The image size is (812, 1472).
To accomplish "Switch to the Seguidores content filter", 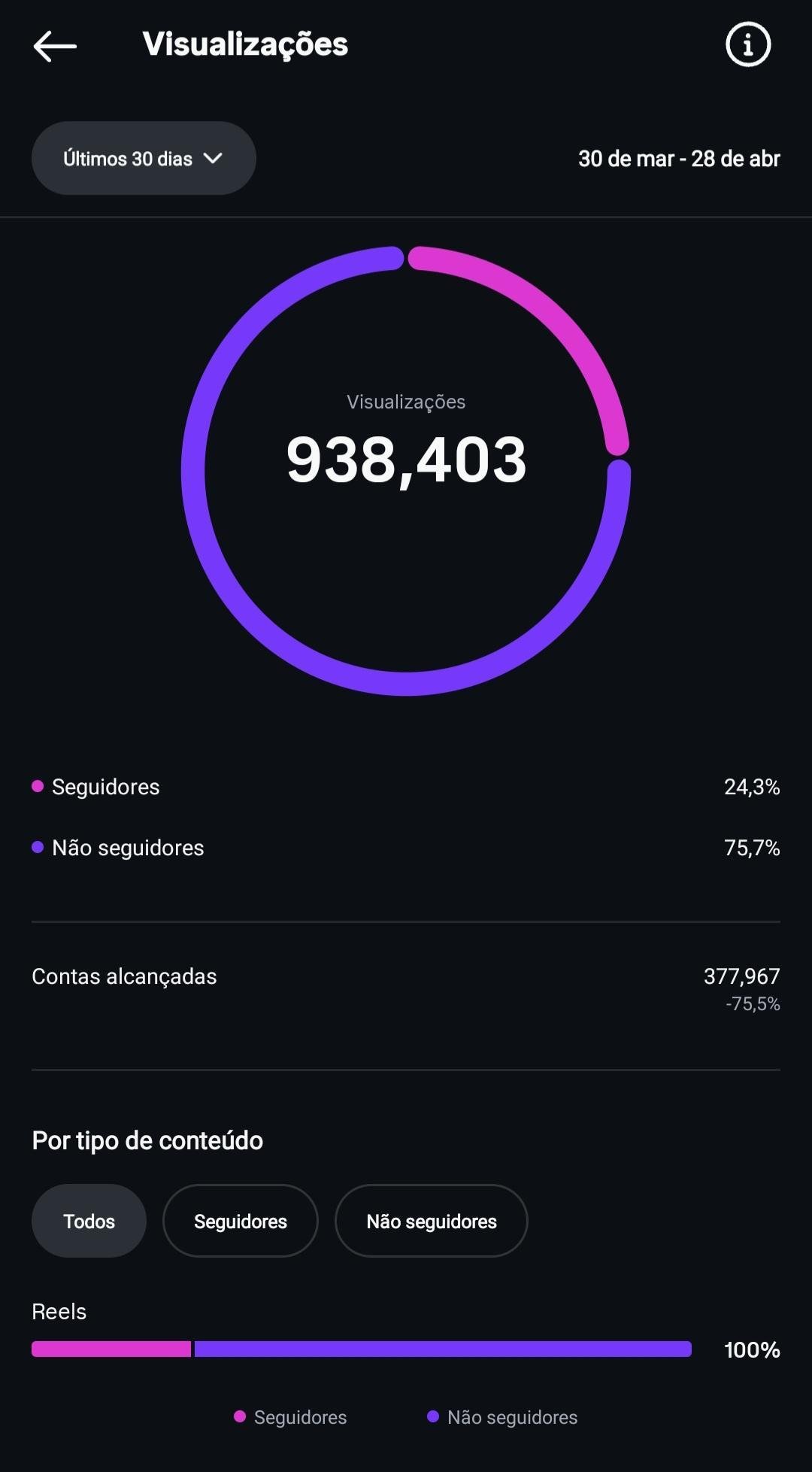I will tap(240, 1221).
